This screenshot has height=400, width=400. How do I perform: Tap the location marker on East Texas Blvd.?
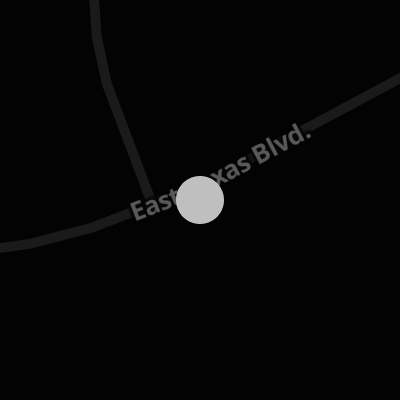200,200
